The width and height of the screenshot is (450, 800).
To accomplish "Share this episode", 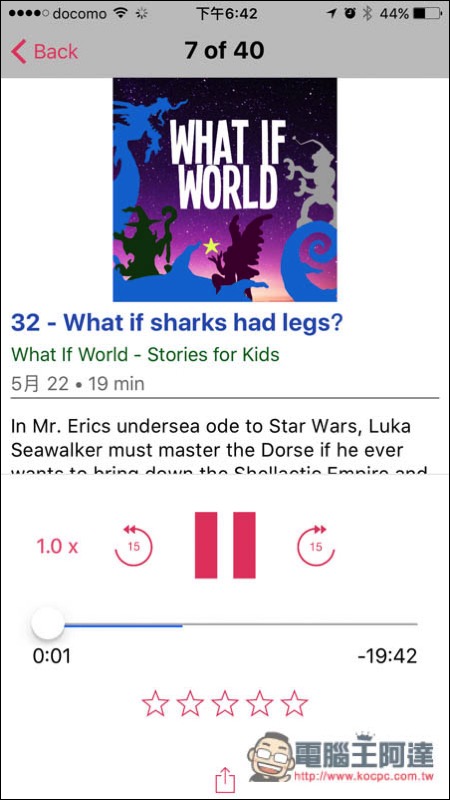I will [224, 780].
